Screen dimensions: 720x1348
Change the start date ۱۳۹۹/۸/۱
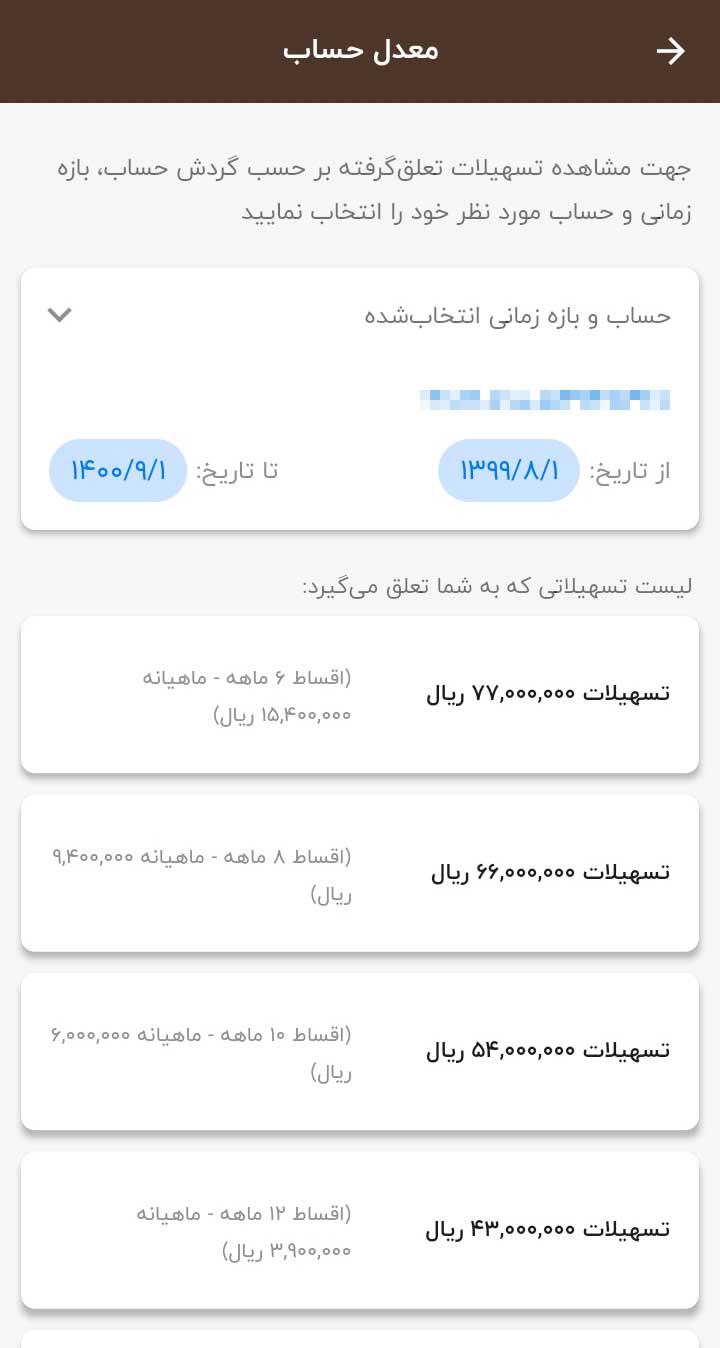tap(509, 470)
